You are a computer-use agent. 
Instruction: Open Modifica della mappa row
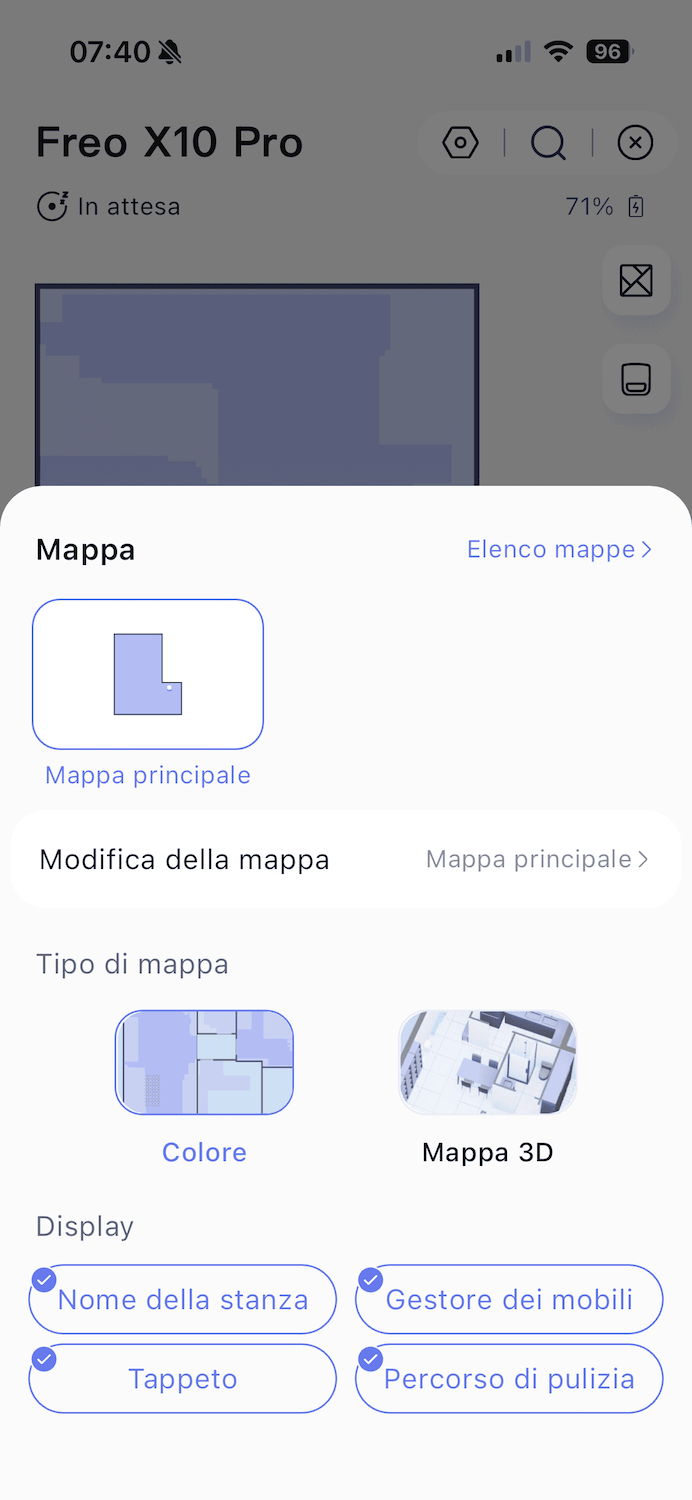point(345,859)
